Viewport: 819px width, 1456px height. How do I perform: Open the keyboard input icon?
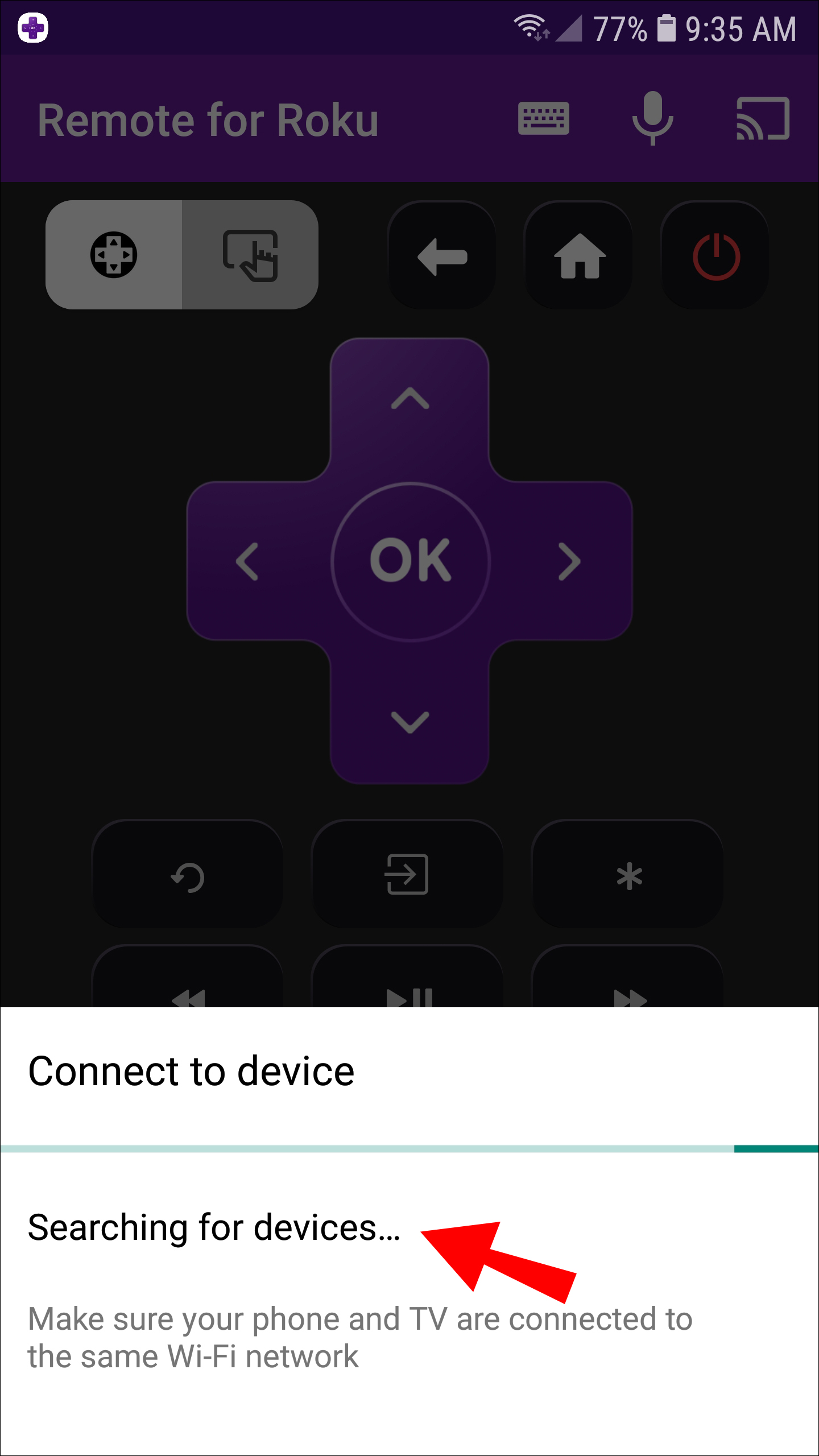point(543,119)
